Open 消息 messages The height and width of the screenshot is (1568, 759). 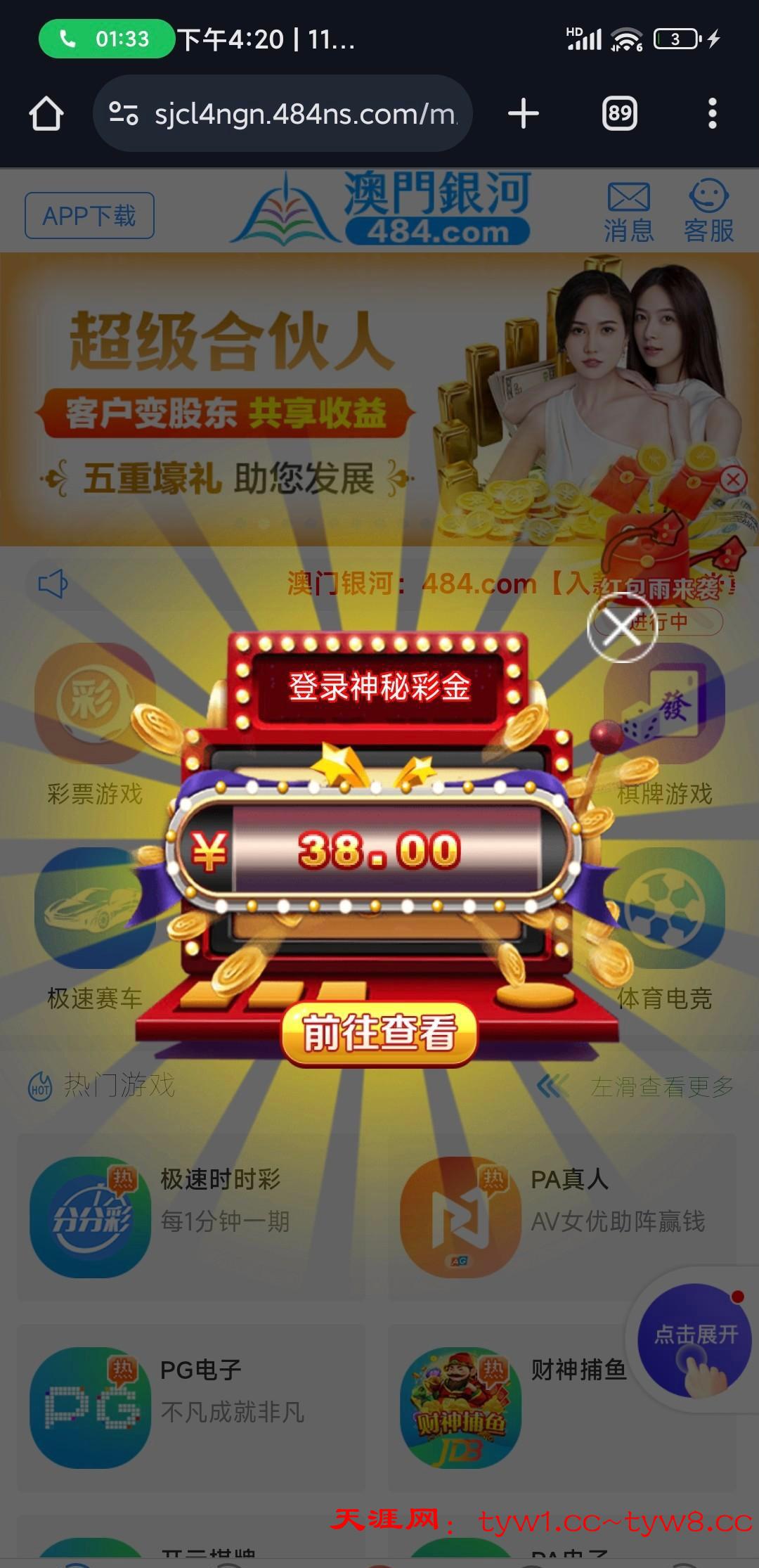pyautogui.click(x=628, y=212)
